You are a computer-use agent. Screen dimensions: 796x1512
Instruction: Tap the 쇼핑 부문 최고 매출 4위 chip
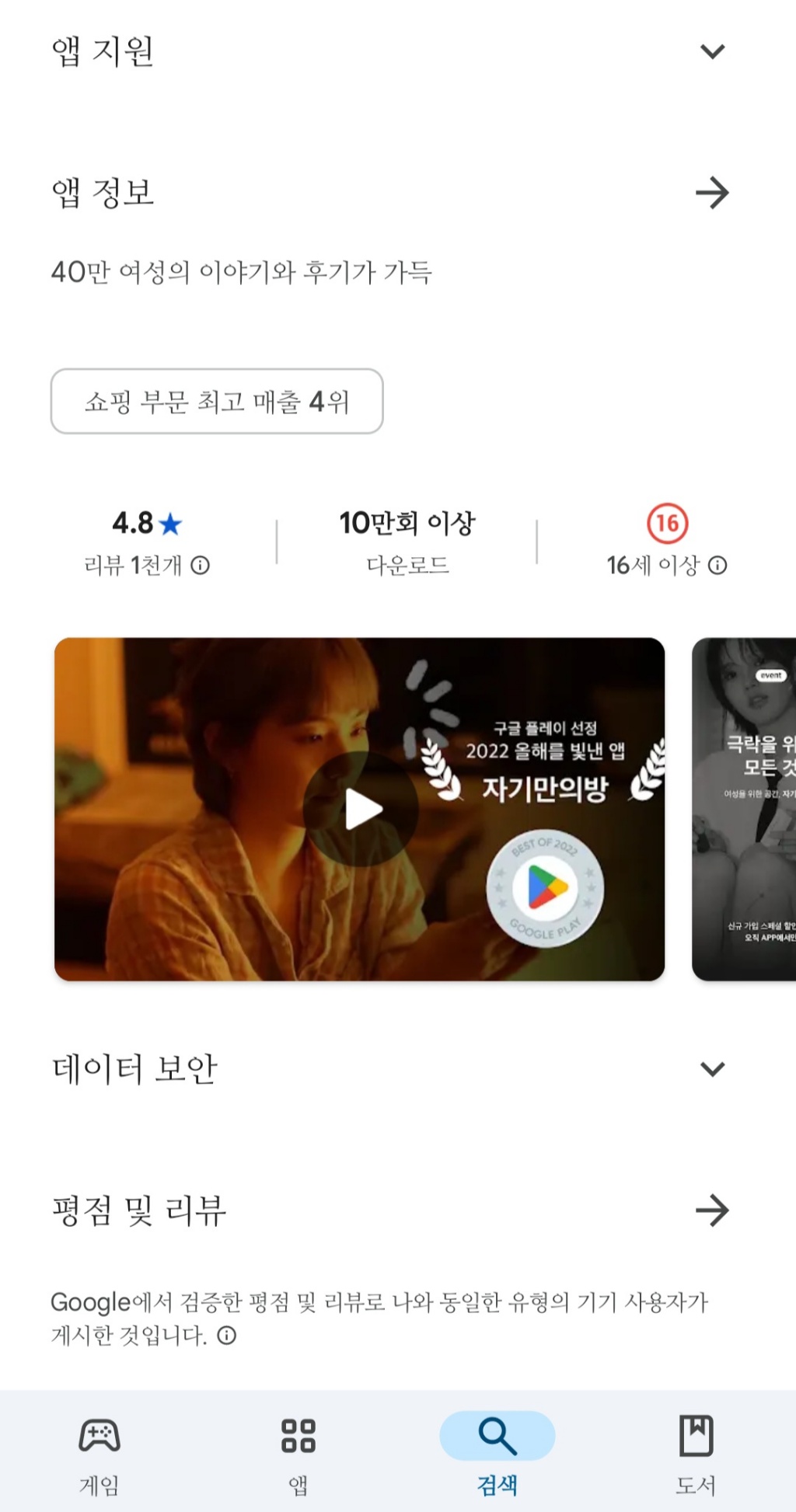point(217,401)
